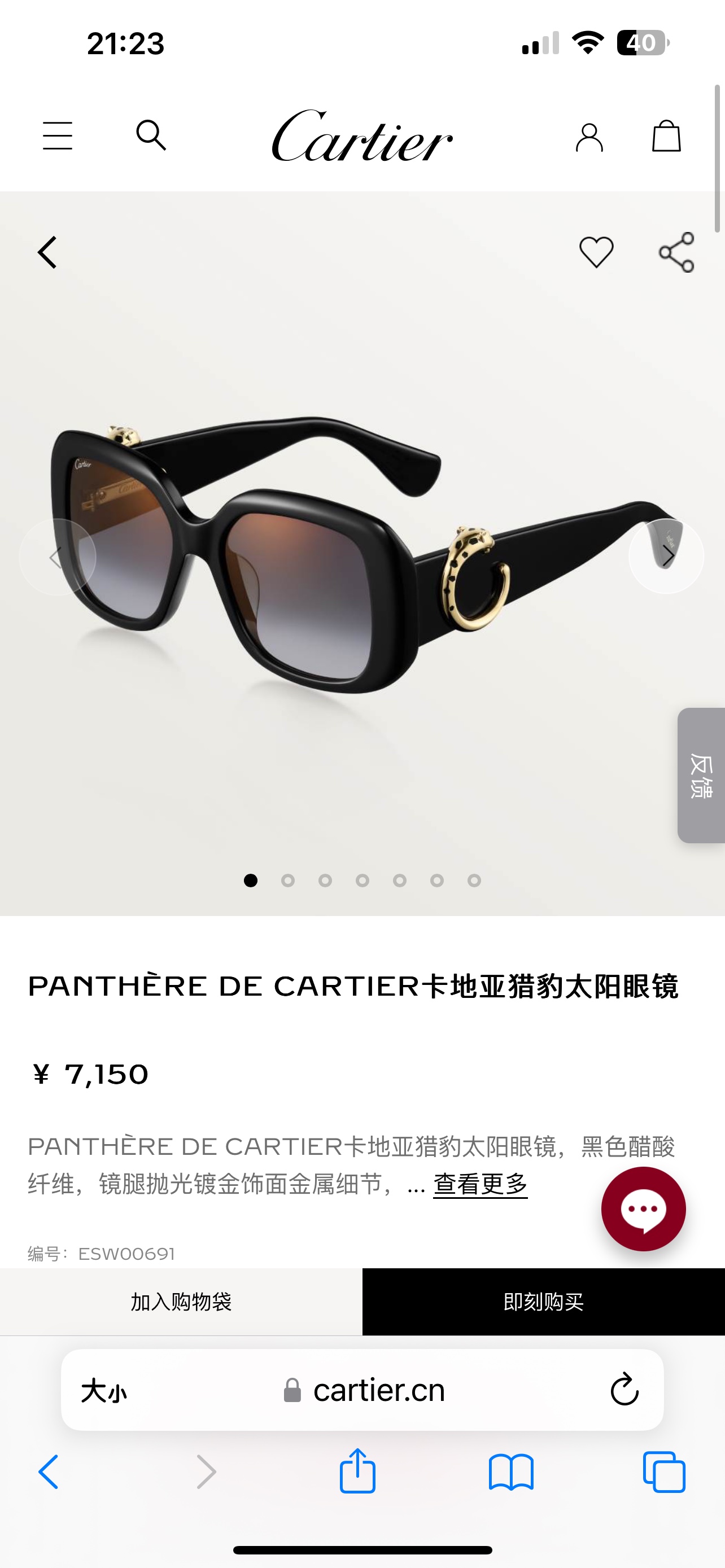Open Safari bookmarks

click(x=511, y=1472)
